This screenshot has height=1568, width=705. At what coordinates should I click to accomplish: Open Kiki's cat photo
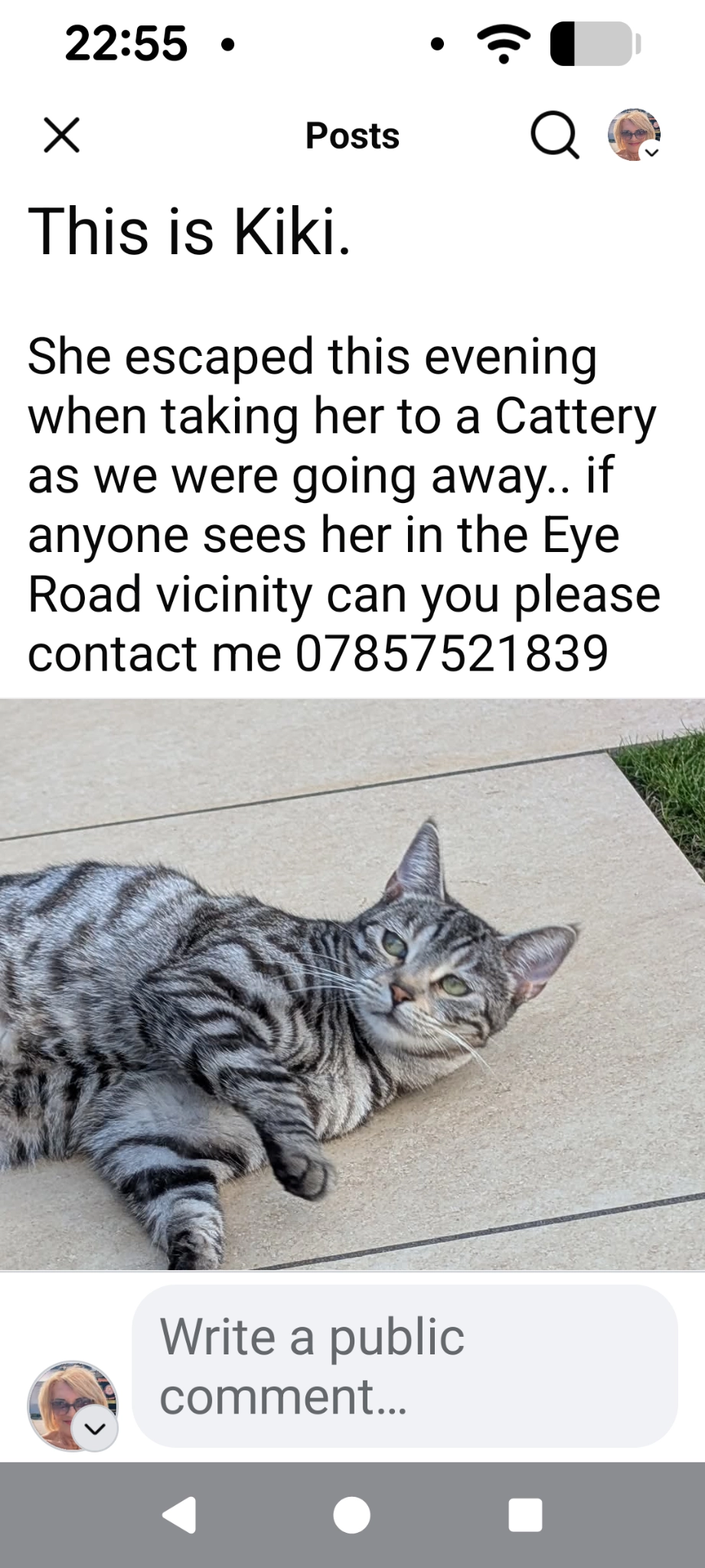(352, 985)
